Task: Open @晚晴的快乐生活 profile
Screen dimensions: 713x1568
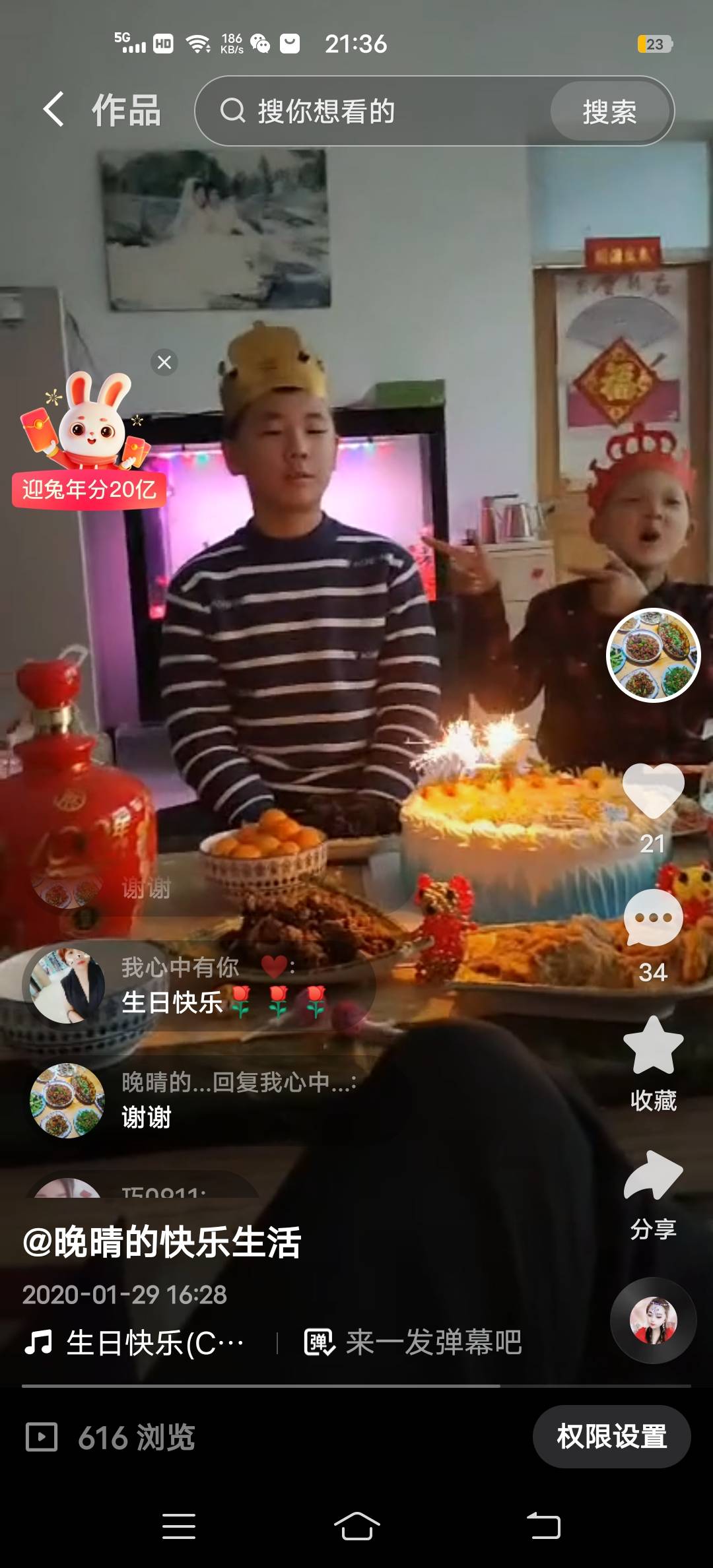Action: click(x=162, y=1242)
